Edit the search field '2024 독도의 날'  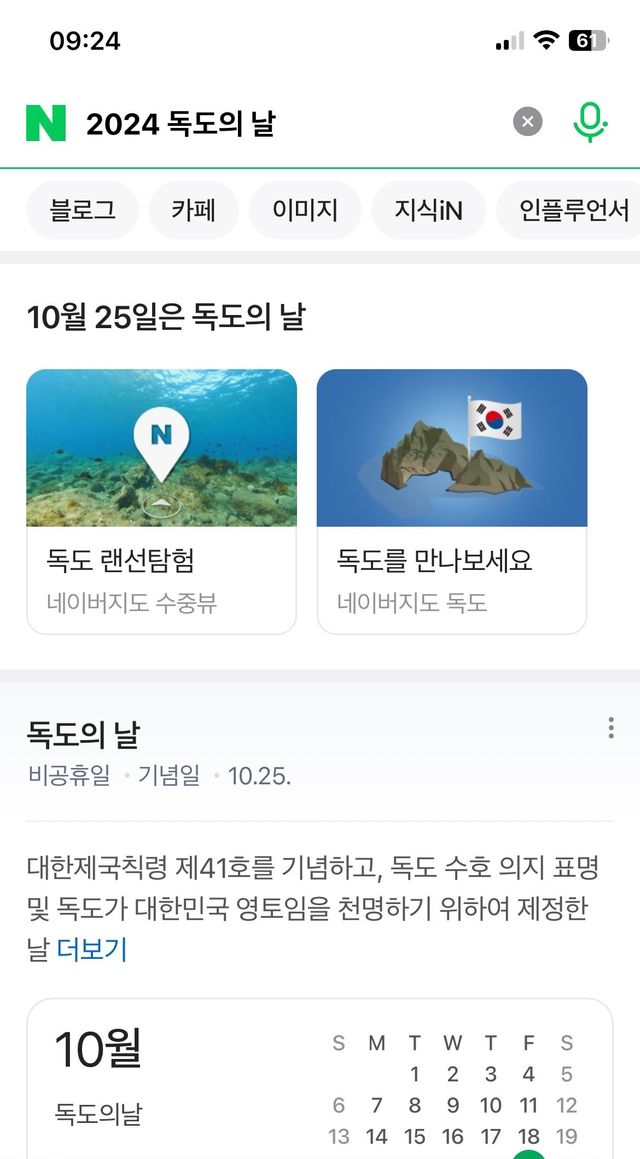coord(290,124)
